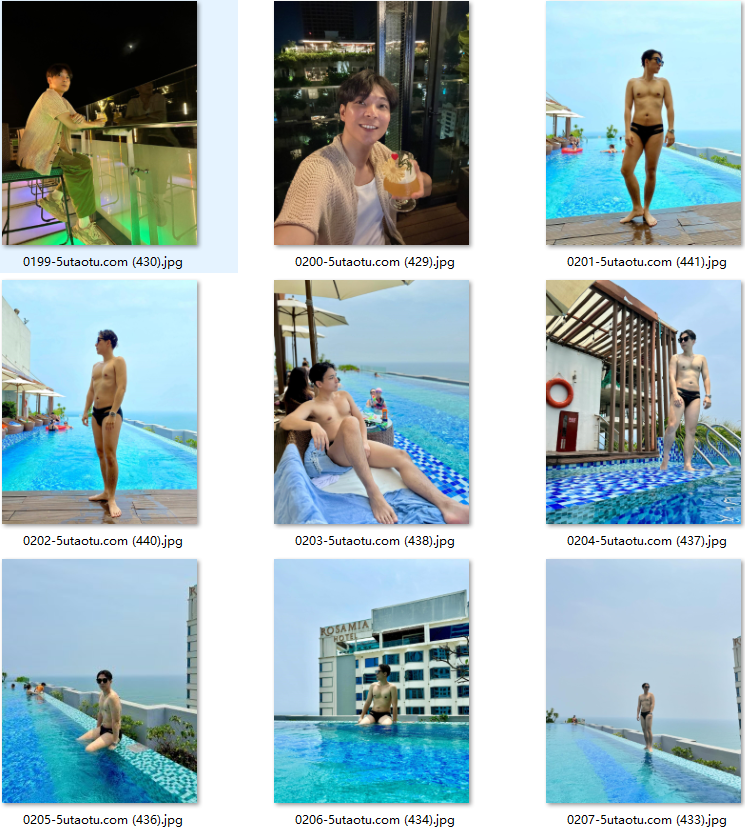Select file 0200-5utaotu.com (429).jpg
This screenshot has height=832, width=745.
pos(371,123)
